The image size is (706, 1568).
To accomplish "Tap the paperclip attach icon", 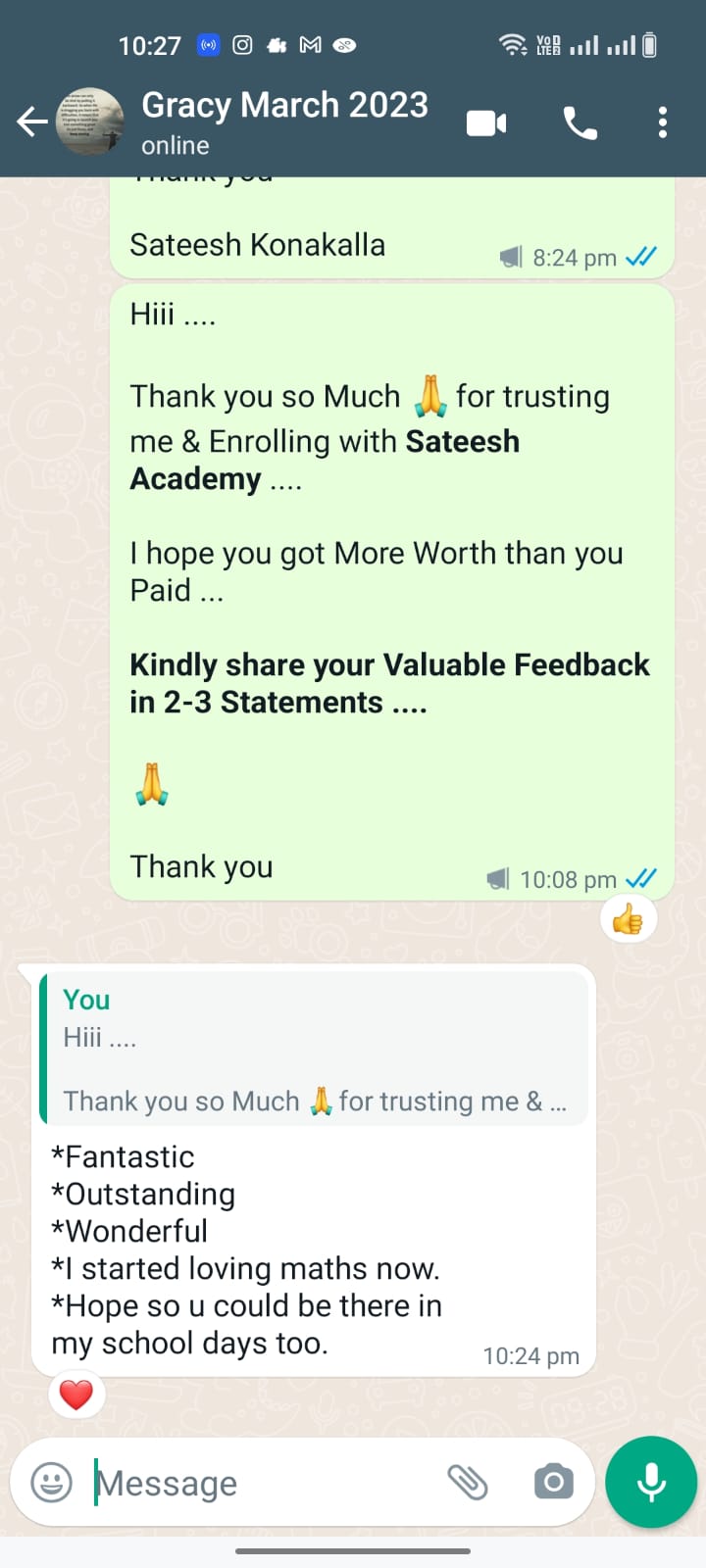I will [468, 1482].
